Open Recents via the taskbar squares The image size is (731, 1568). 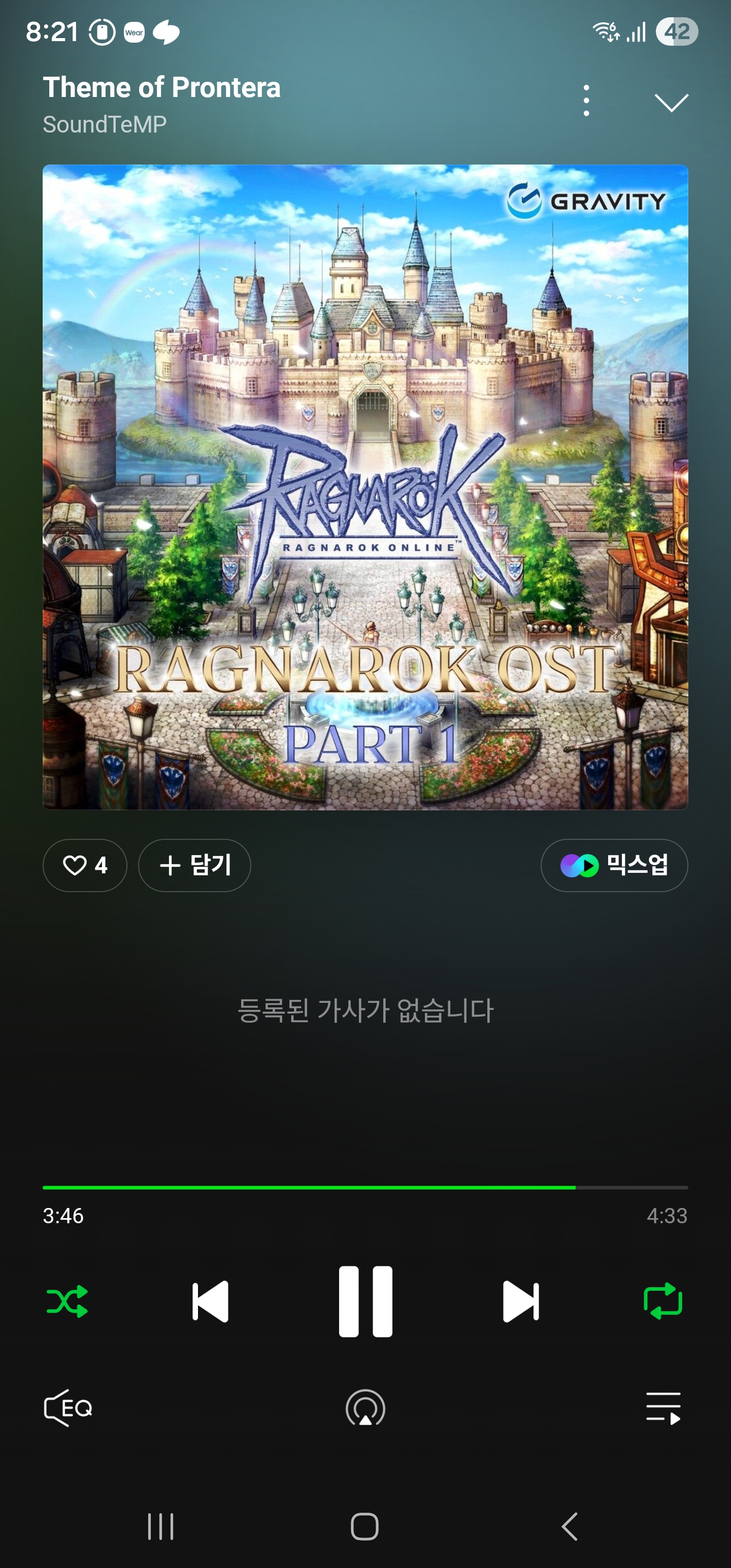(x=159, y=1526)
